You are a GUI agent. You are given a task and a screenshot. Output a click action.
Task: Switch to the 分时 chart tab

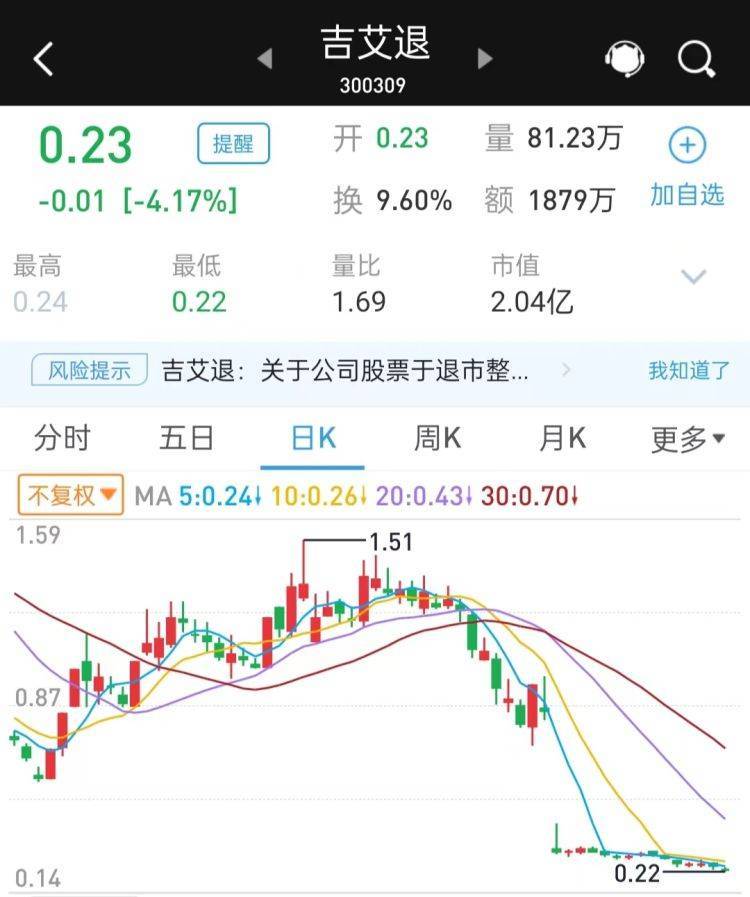(62, 438)
